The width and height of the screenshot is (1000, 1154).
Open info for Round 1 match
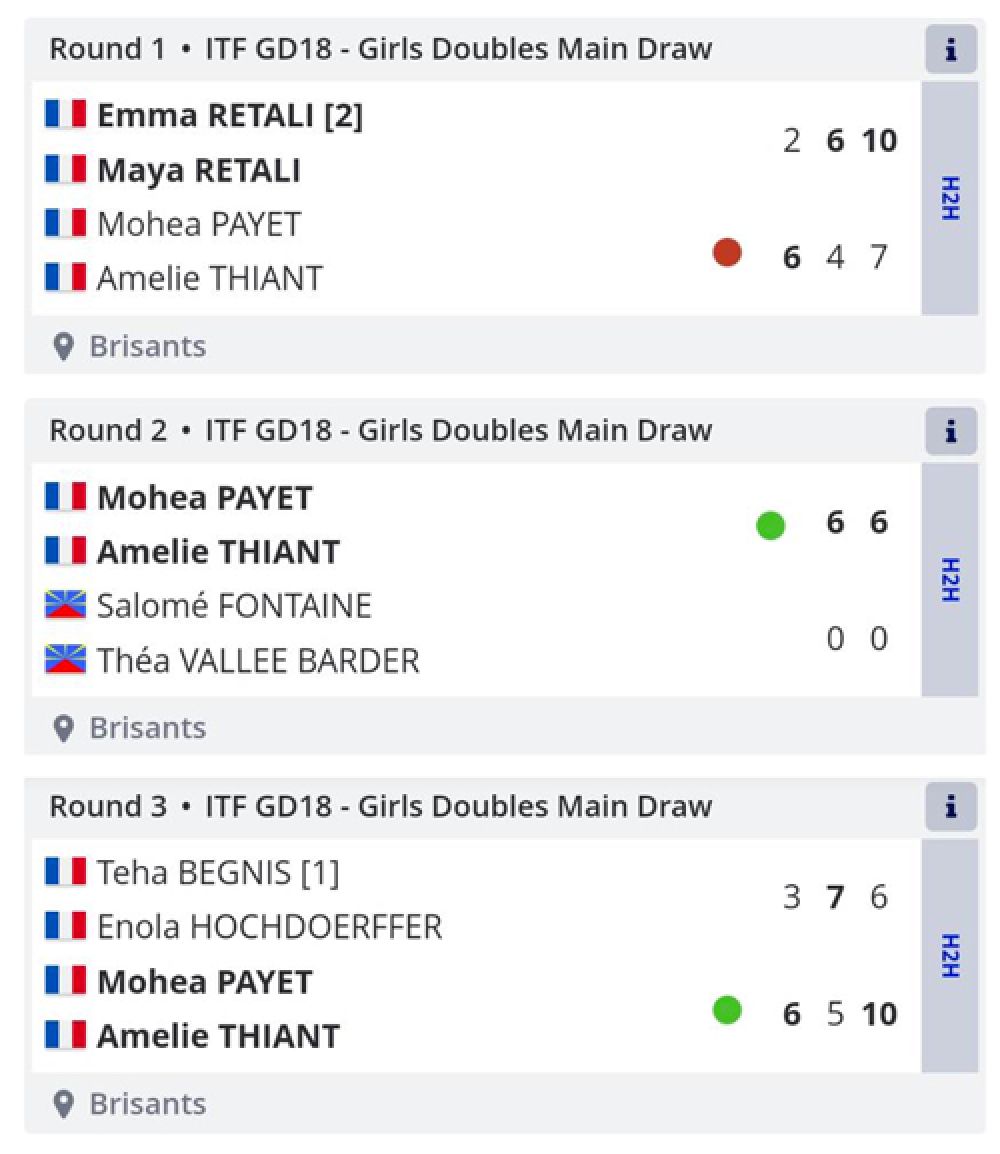tap(950, 51)
